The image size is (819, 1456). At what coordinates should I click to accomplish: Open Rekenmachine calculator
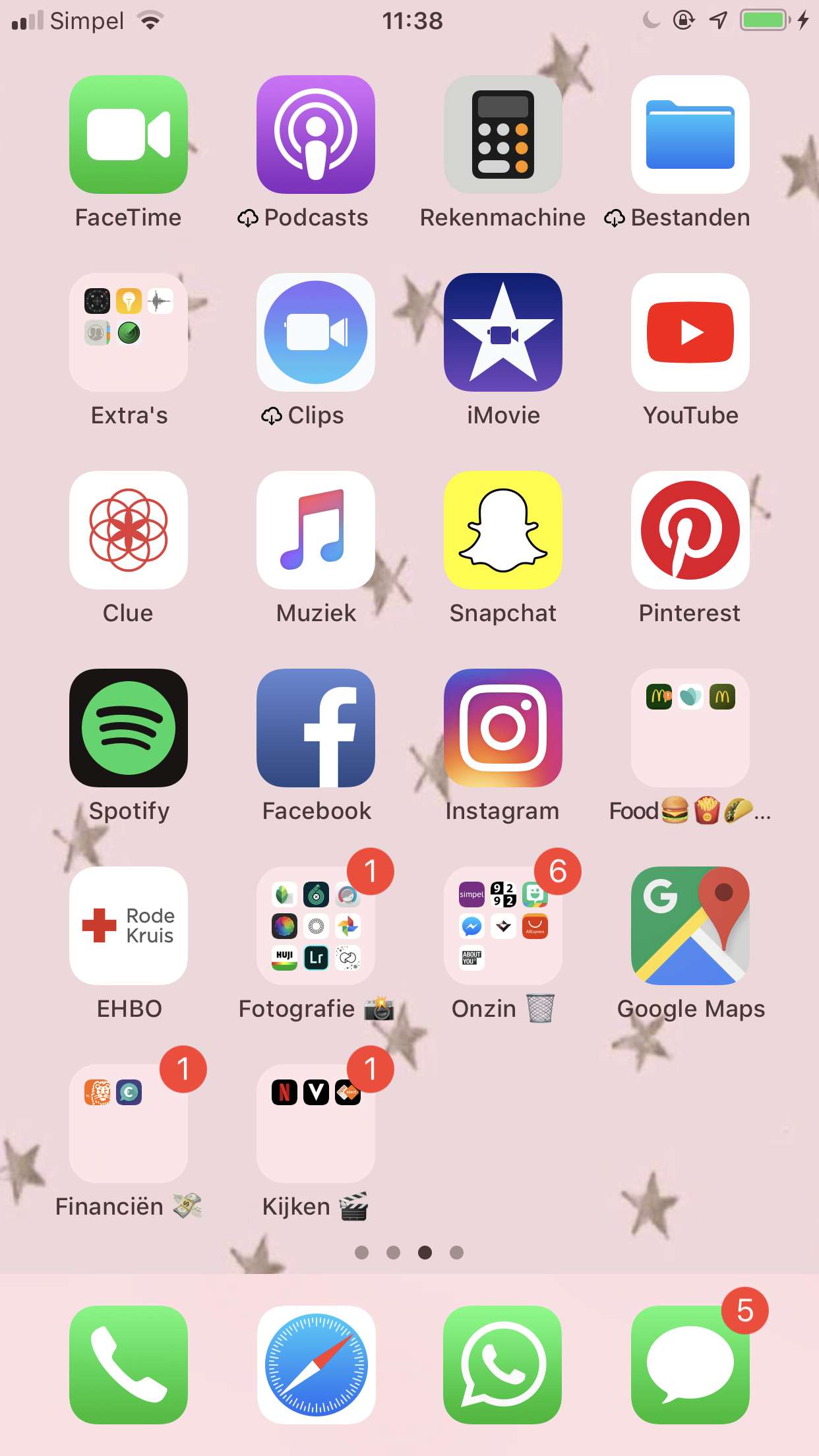(x=503, y=135)
